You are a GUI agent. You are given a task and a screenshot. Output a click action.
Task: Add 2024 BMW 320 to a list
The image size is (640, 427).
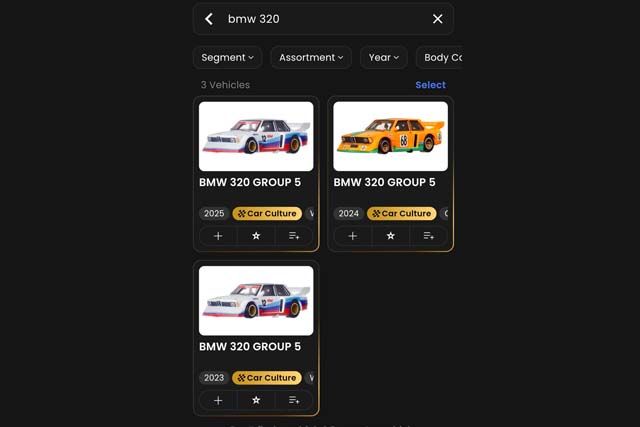428,236
